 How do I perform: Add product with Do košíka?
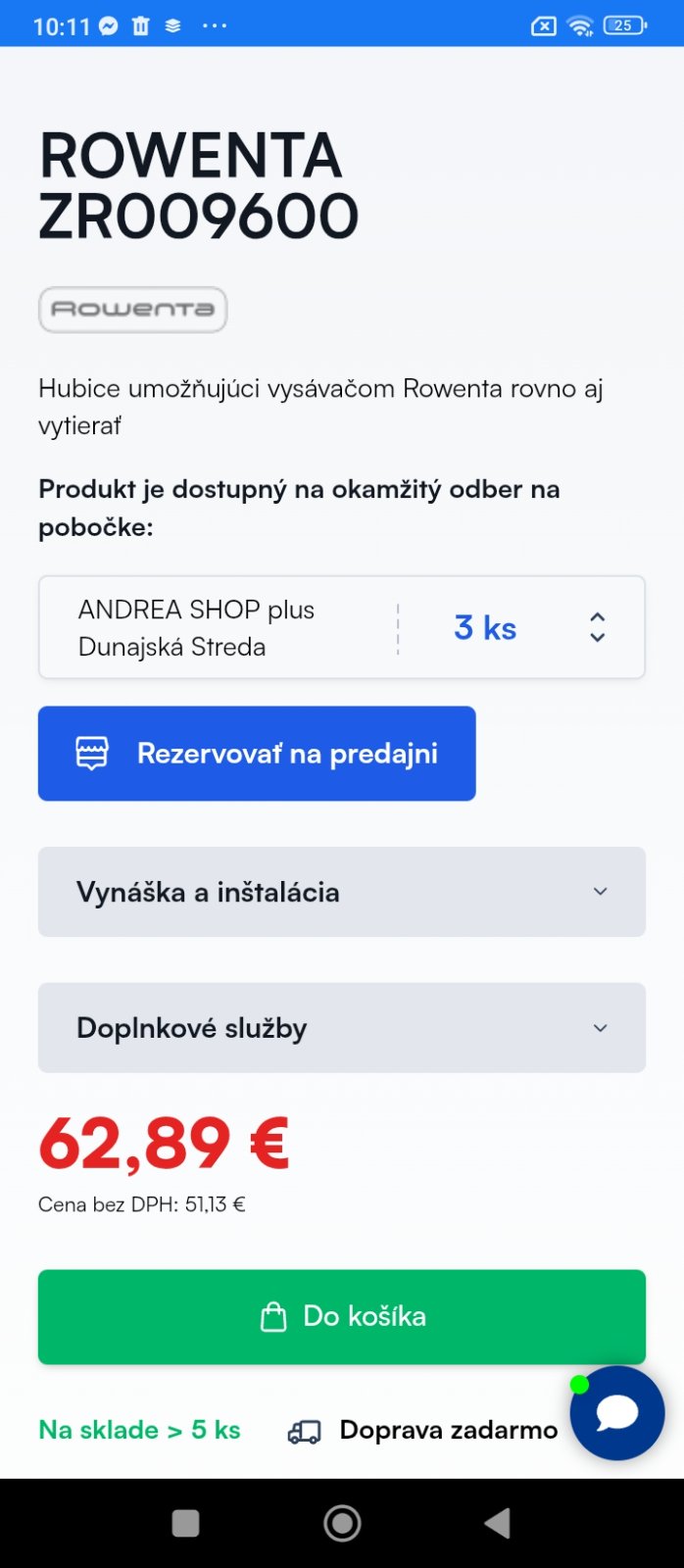341,1316
